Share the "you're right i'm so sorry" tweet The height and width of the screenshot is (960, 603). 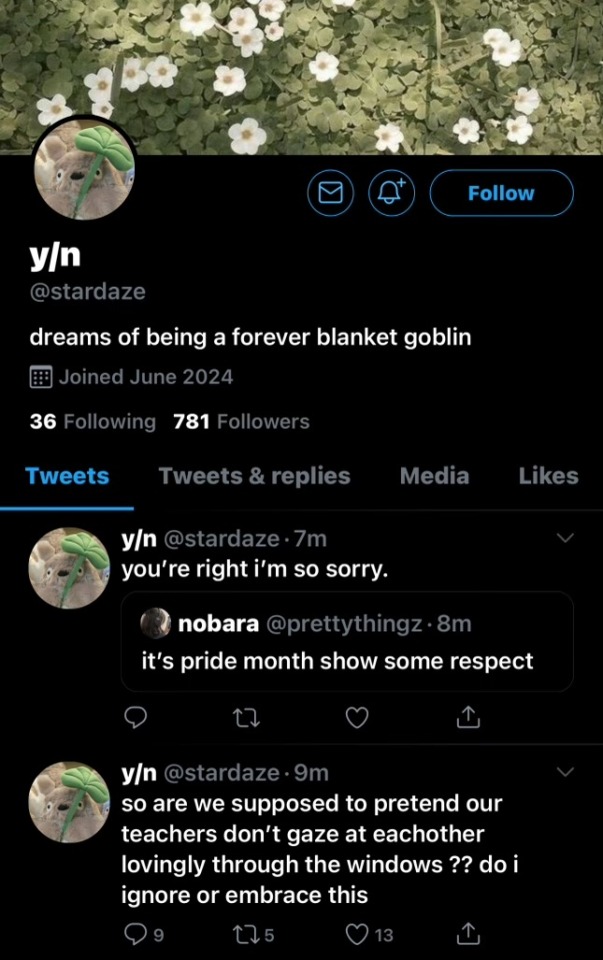coord(468,717)
